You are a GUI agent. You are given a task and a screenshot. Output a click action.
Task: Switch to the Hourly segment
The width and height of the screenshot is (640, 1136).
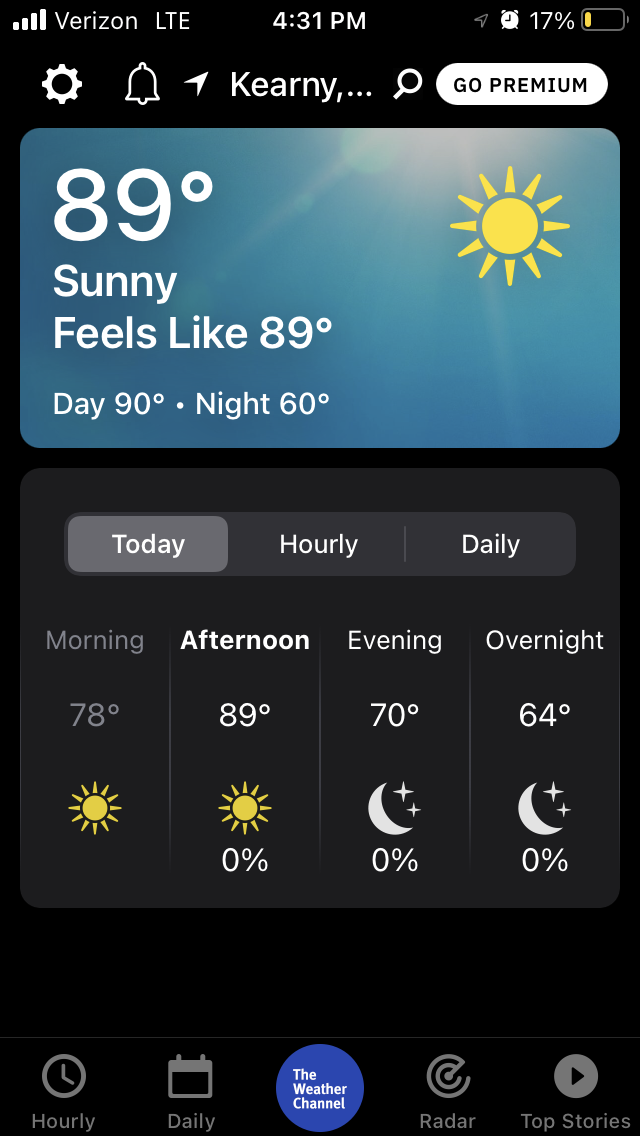(x=318, y=544)
